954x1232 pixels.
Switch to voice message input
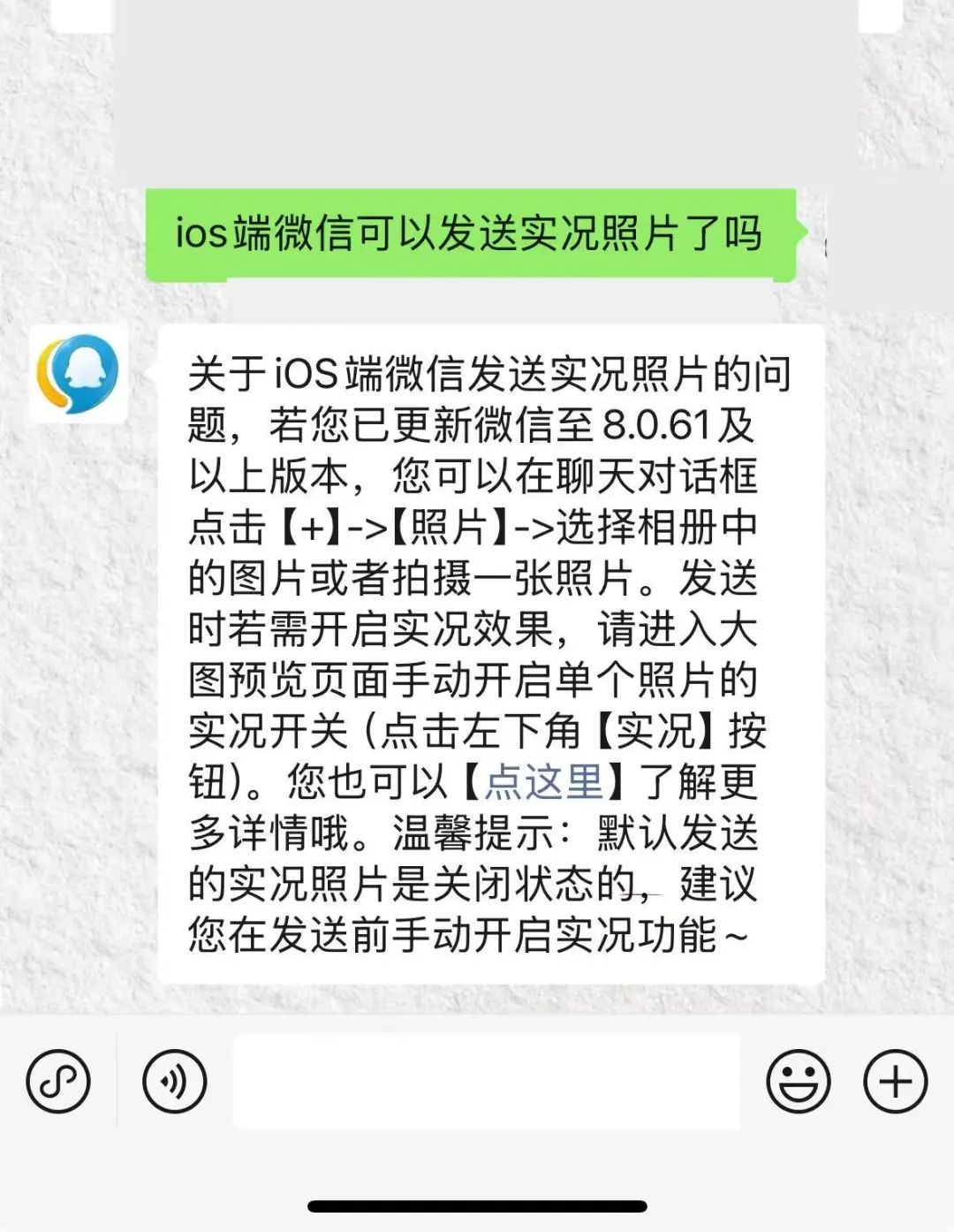pos(175,1081)
